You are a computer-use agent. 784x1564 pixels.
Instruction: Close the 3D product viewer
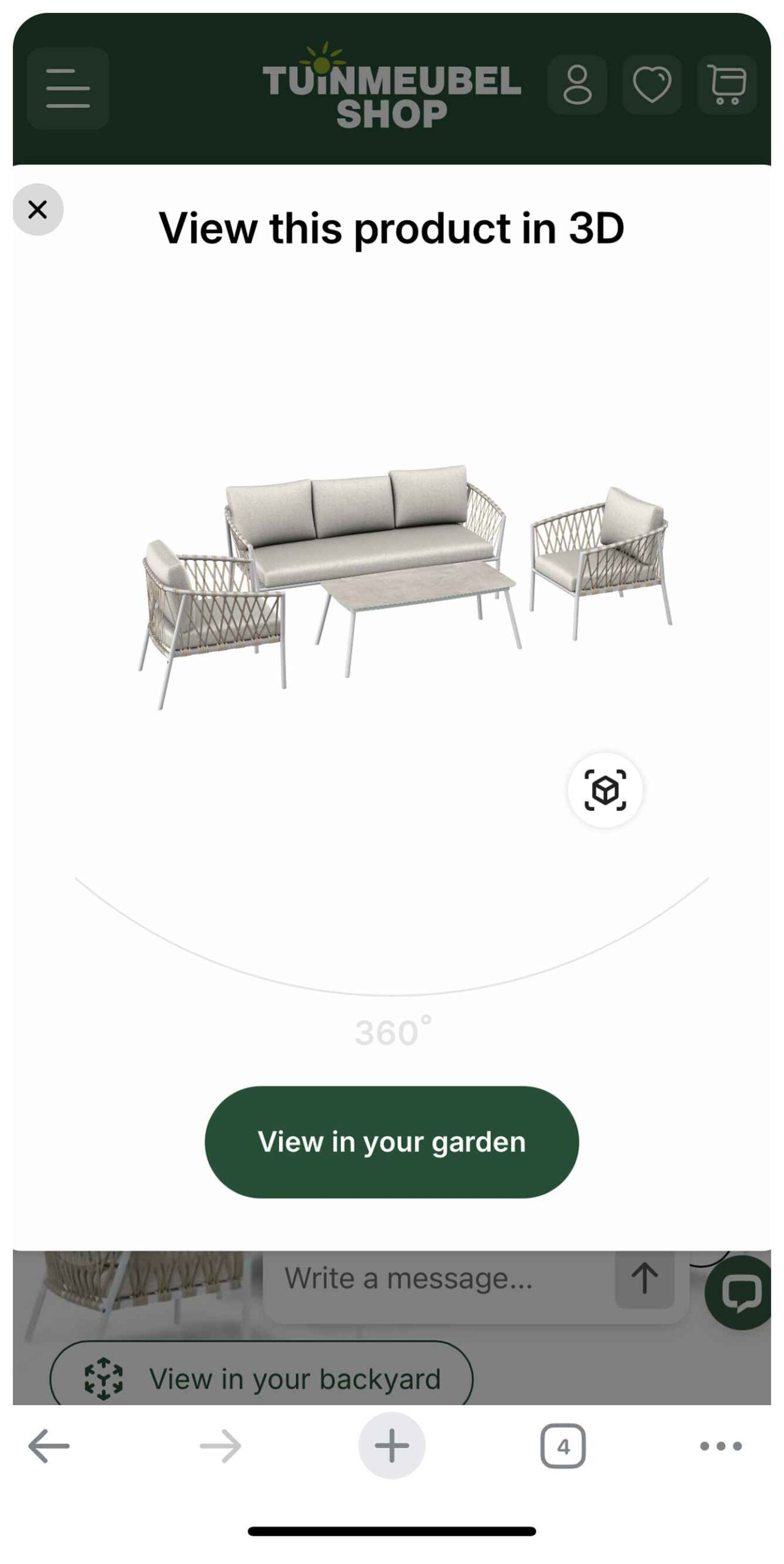(x=38, y=210)
